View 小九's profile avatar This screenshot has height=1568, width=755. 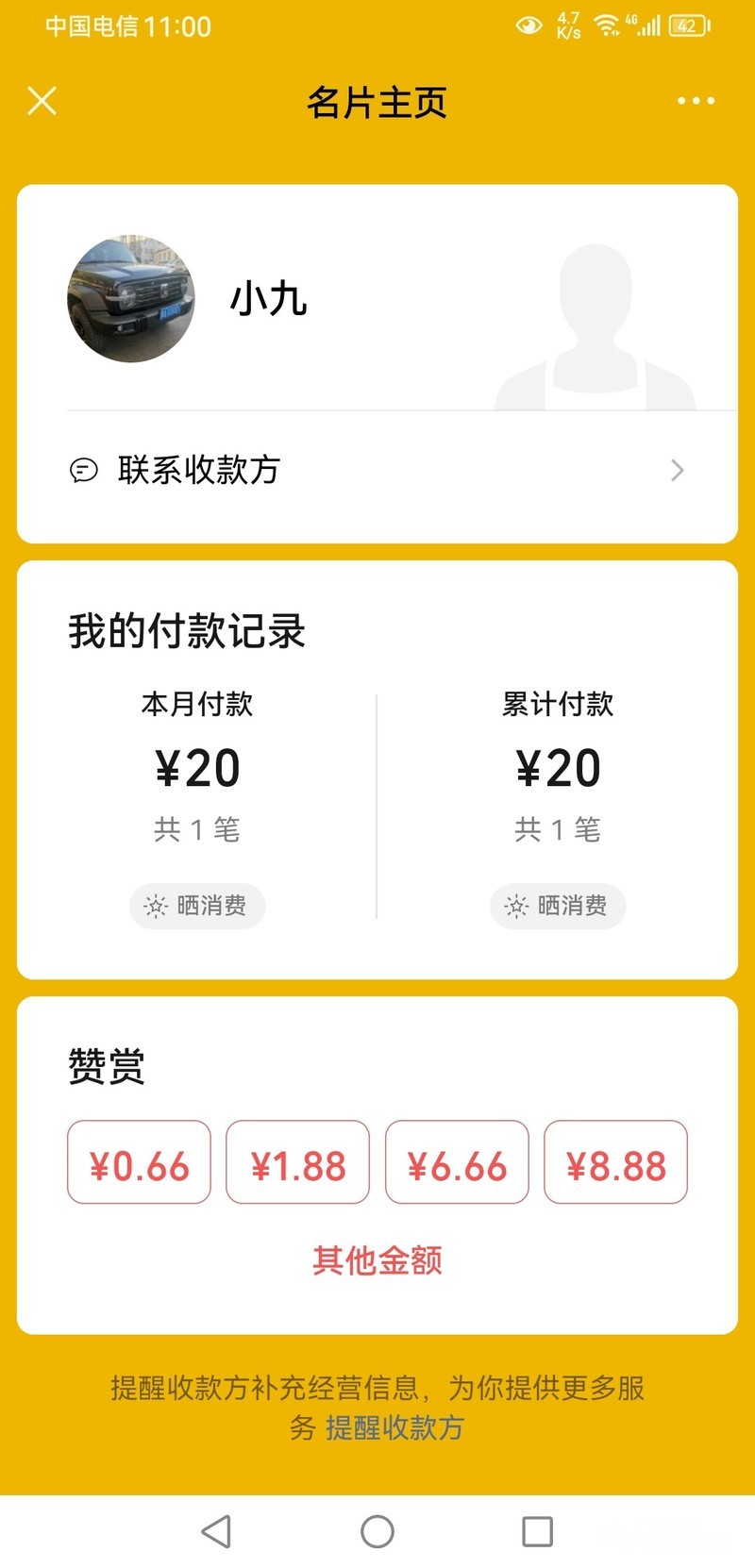[131, 299]
